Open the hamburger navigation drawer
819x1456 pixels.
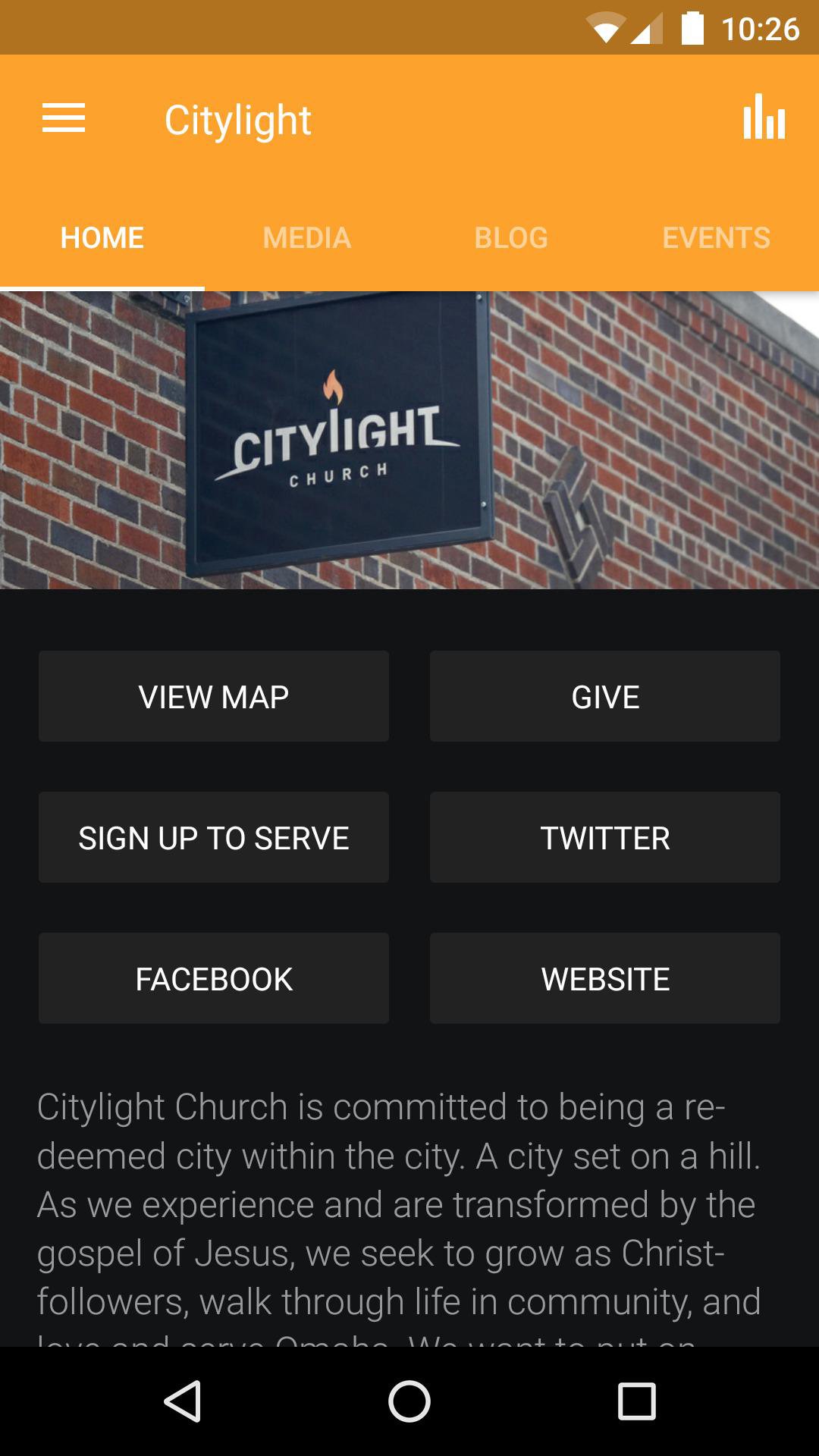tap(64, 119)
